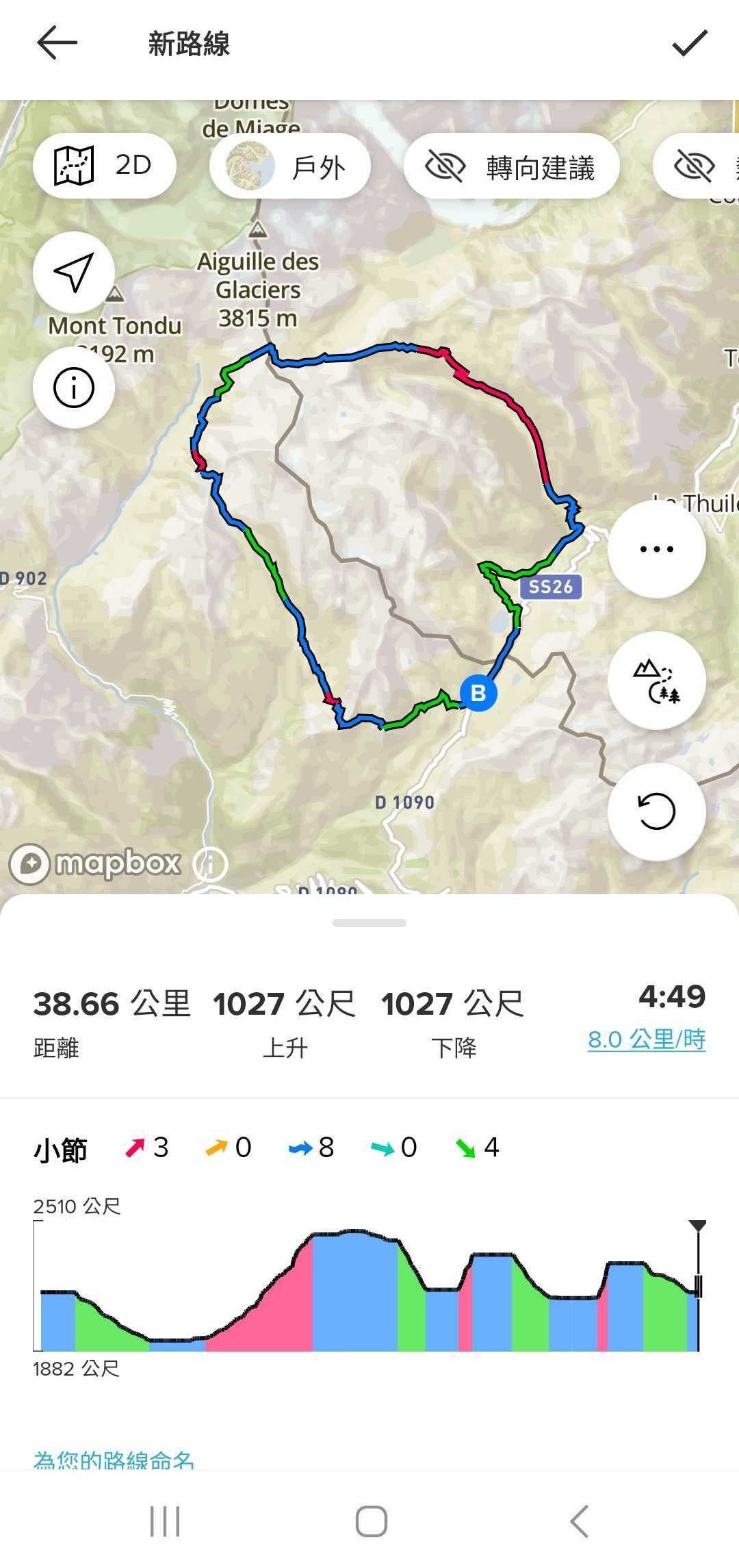The height and width of the screenshot is (1568, 739).
Task: Go back using the top-left arrow
Action: (x=57, y=43)
